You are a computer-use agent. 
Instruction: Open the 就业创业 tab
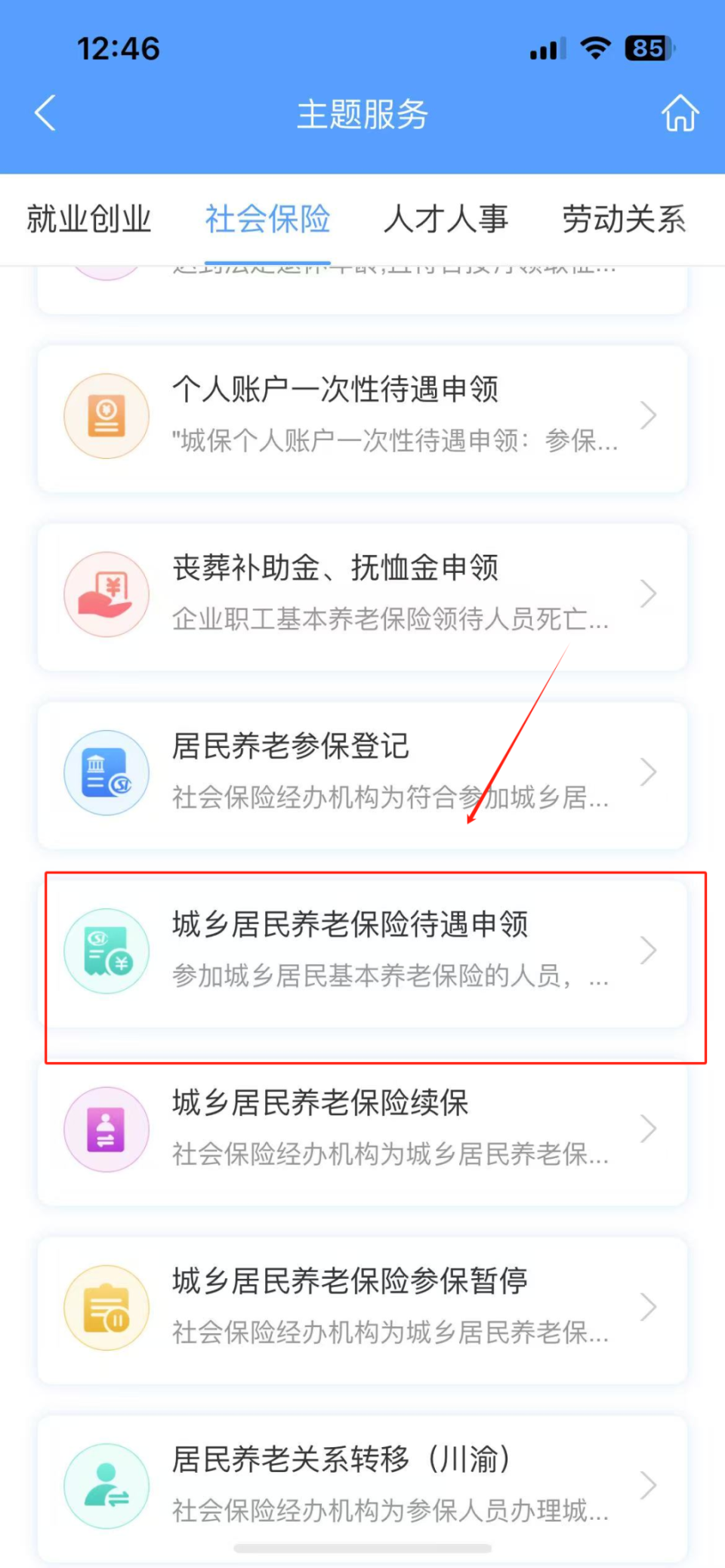click(x=88, y=220)
